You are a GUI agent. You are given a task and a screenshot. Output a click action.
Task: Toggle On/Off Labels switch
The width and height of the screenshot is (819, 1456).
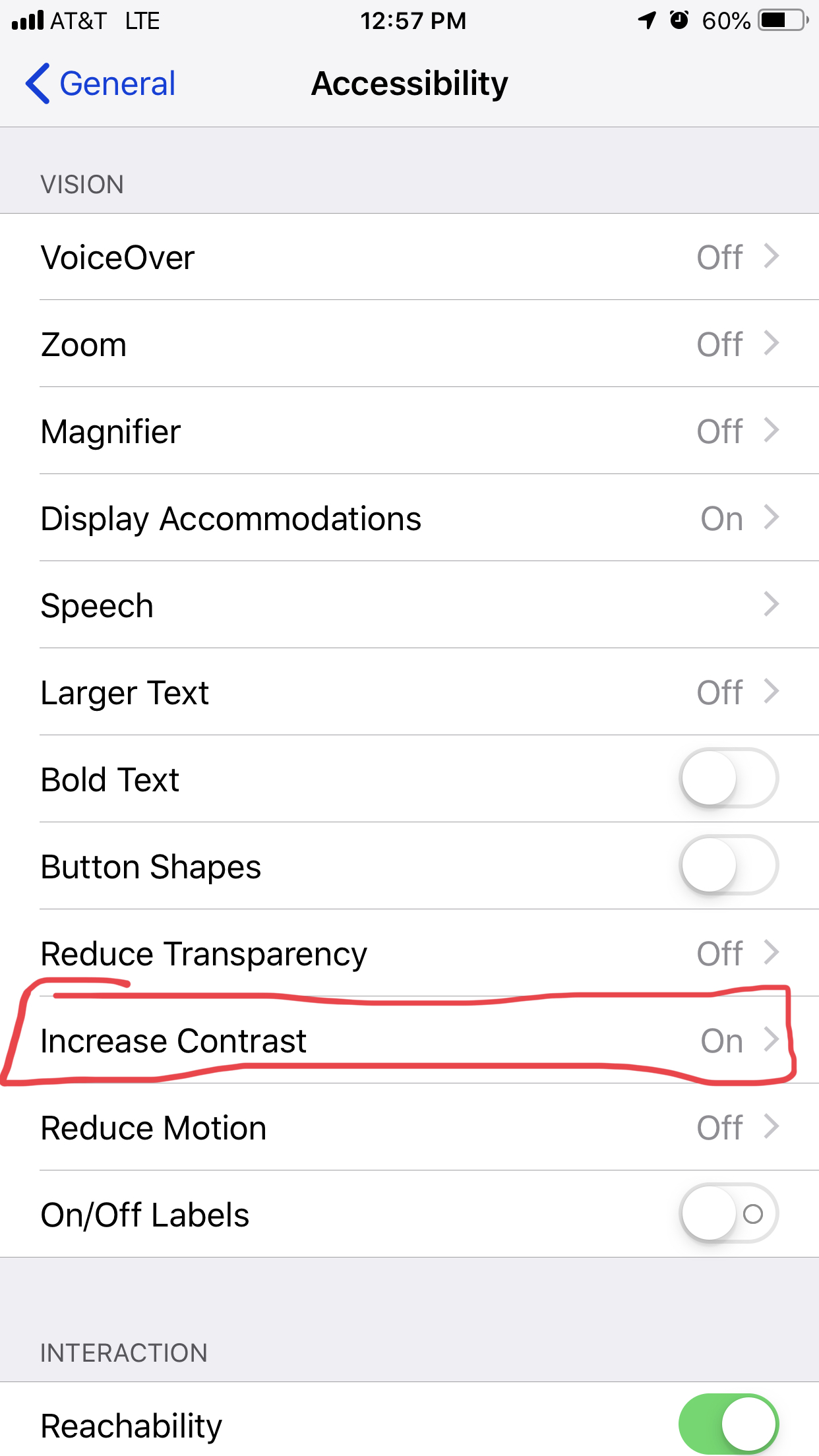click(x=728, y=1214)
